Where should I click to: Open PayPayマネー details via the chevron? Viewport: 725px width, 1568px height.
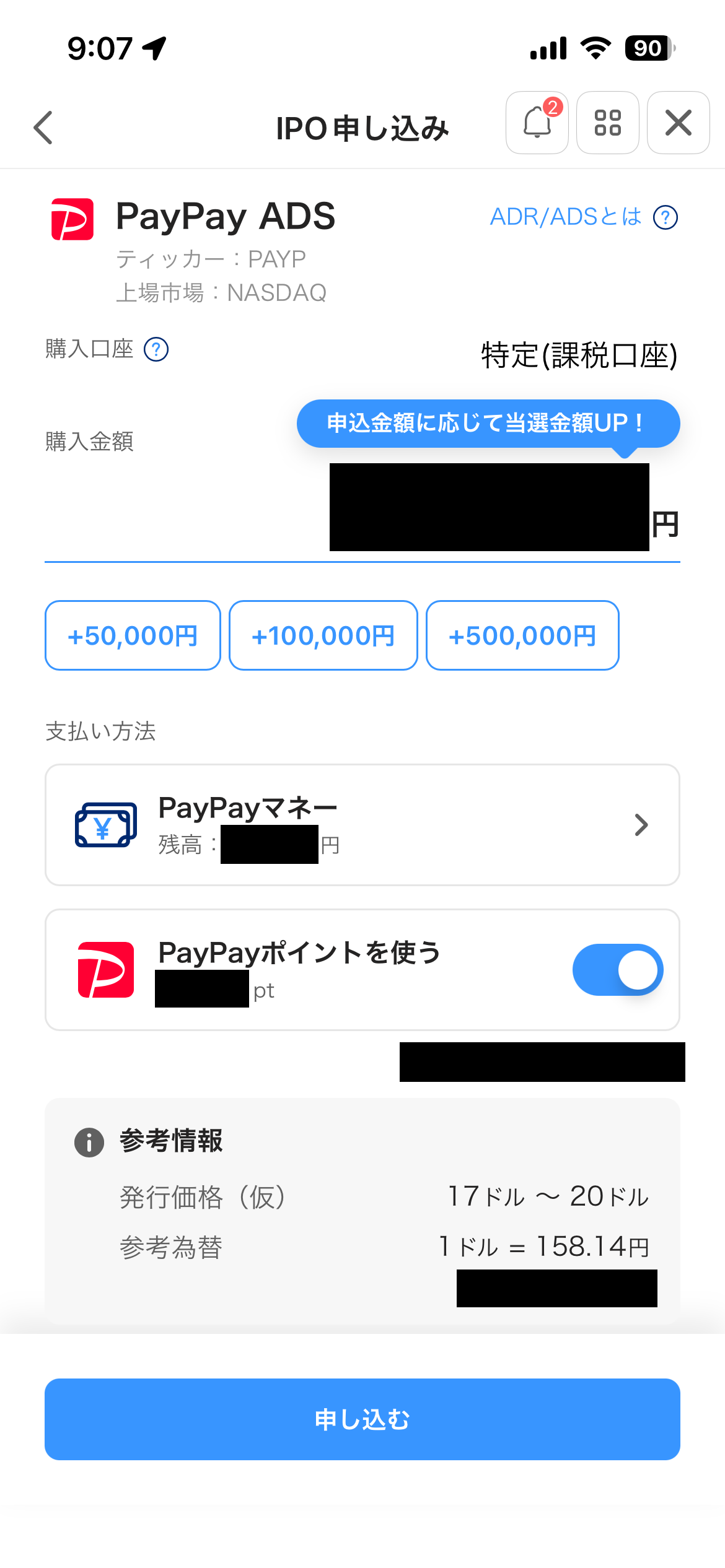642,824
